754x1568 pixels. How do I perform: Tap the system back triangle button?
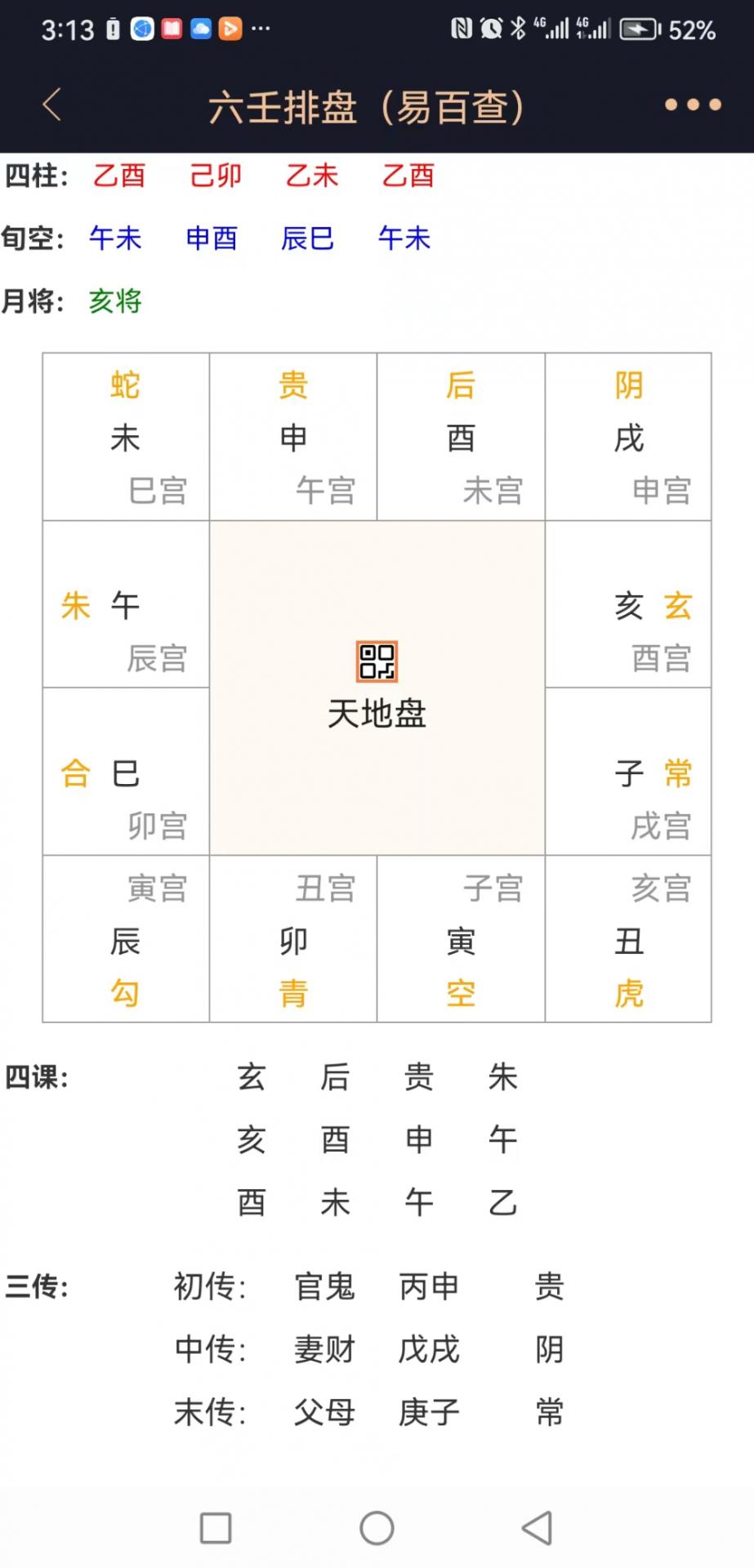pos(538,1527)
